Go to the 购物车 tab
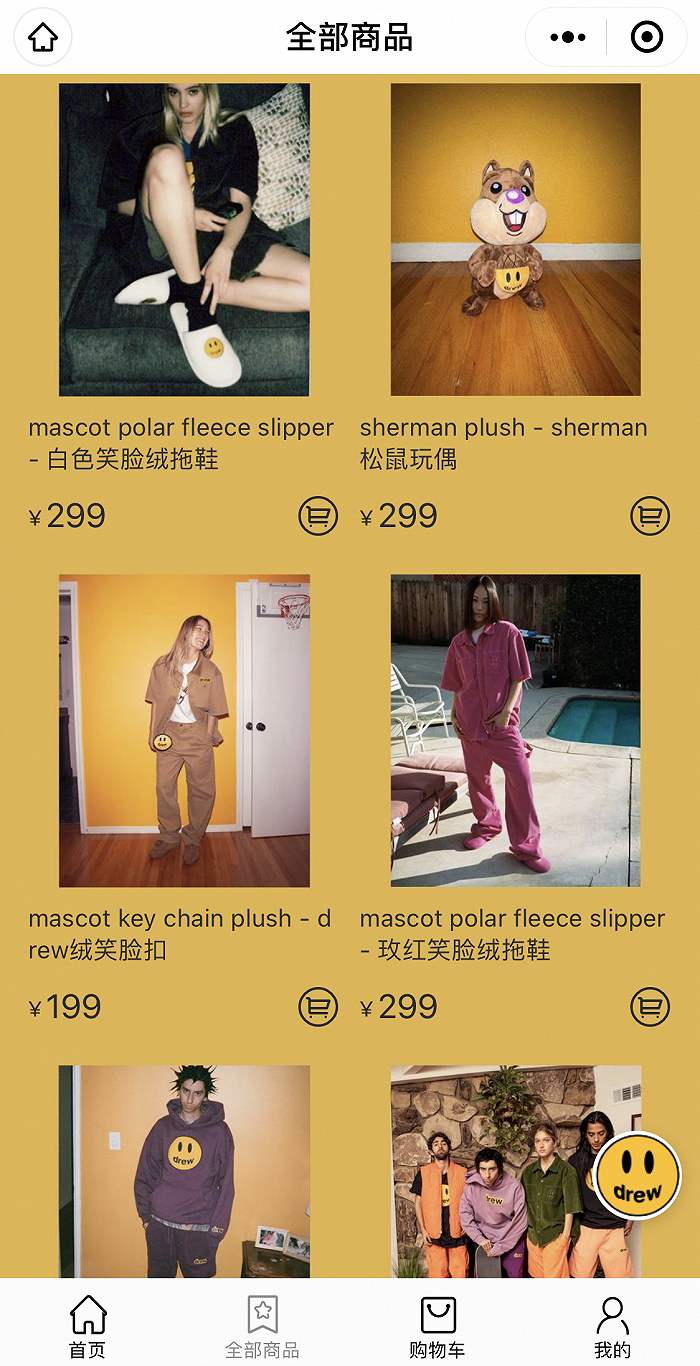The width and height of the screenshot is (700, 1366). click(x=437, y=1325)
